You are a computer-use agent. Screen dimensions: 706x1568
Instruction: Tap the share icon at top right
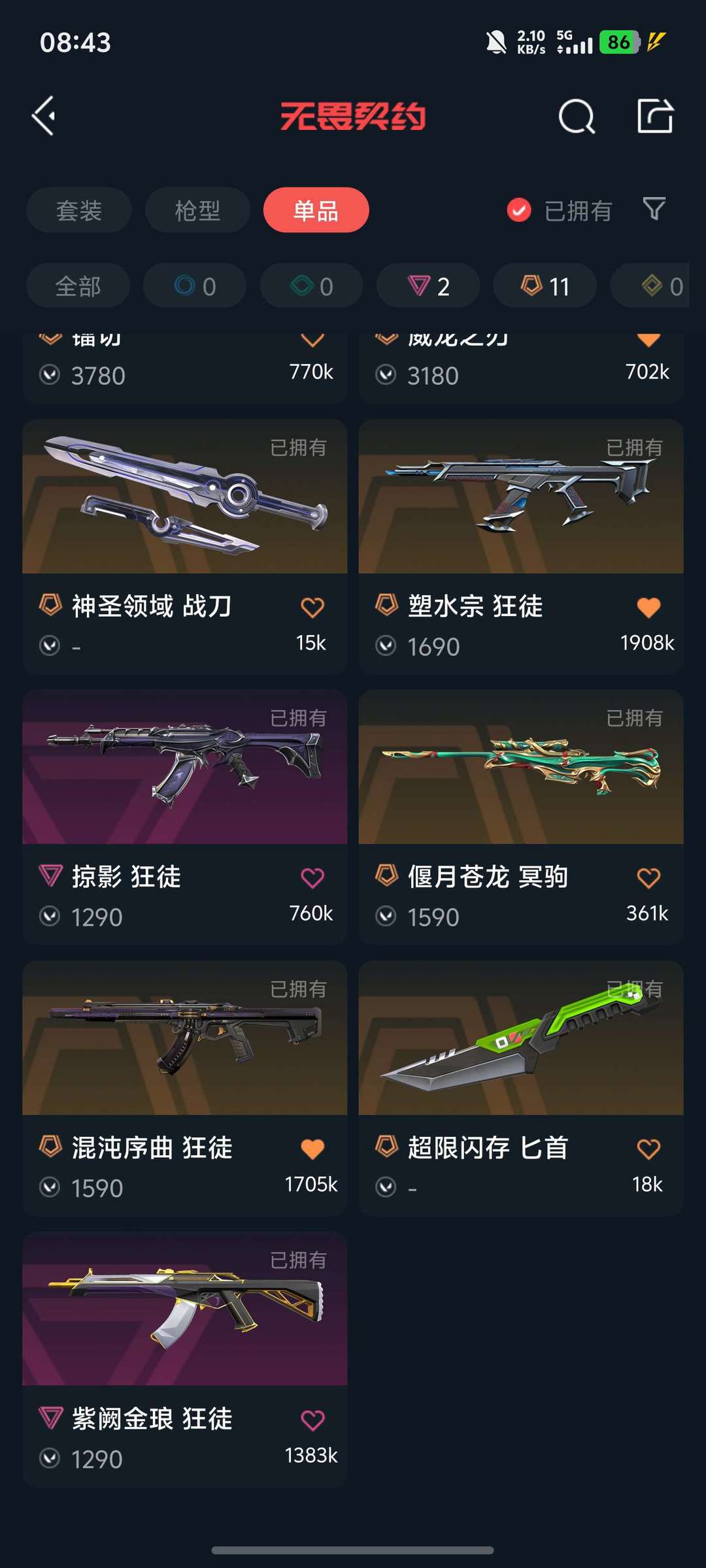click(655, 116)
